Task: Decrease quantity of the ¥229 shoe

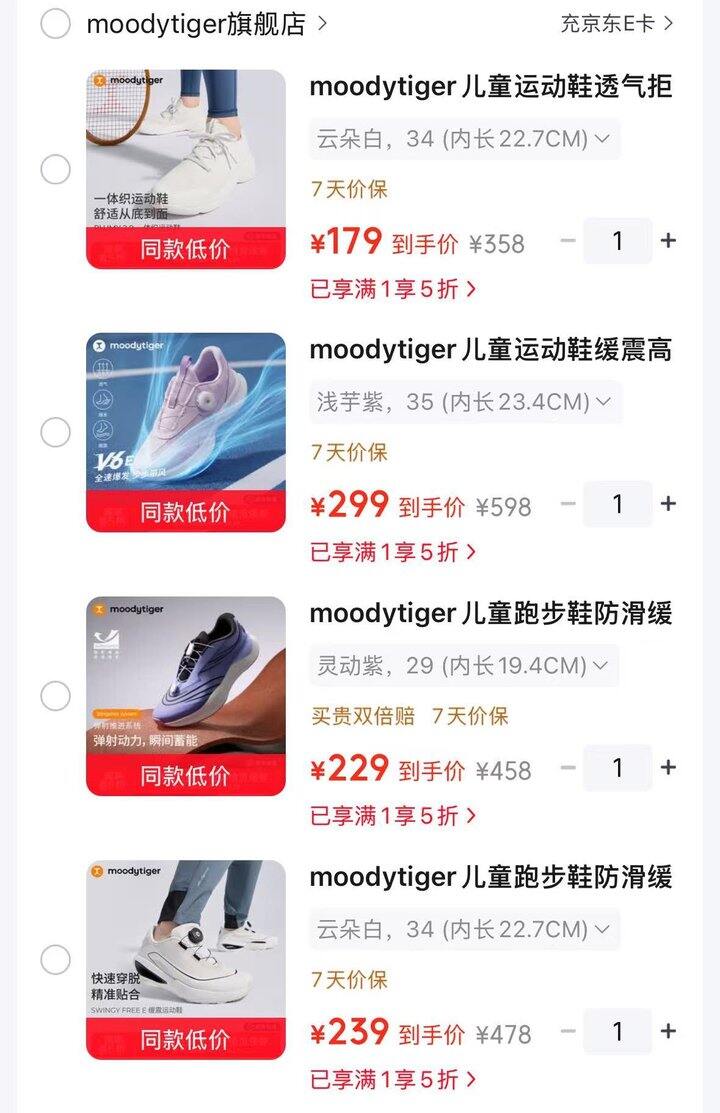Action: coord(567,767)
